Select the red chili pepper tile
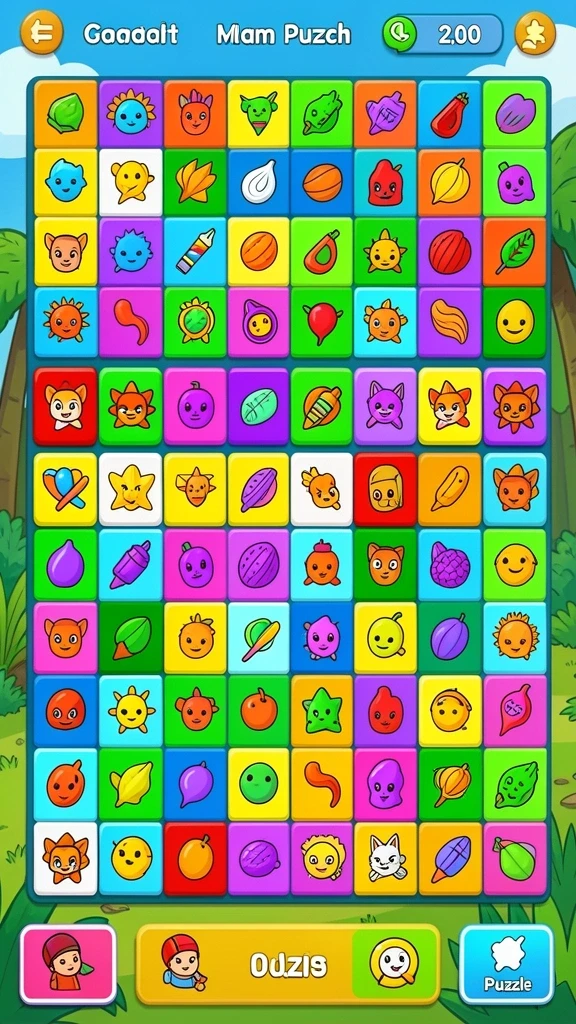576x1024 pixels. coord(449,113)
